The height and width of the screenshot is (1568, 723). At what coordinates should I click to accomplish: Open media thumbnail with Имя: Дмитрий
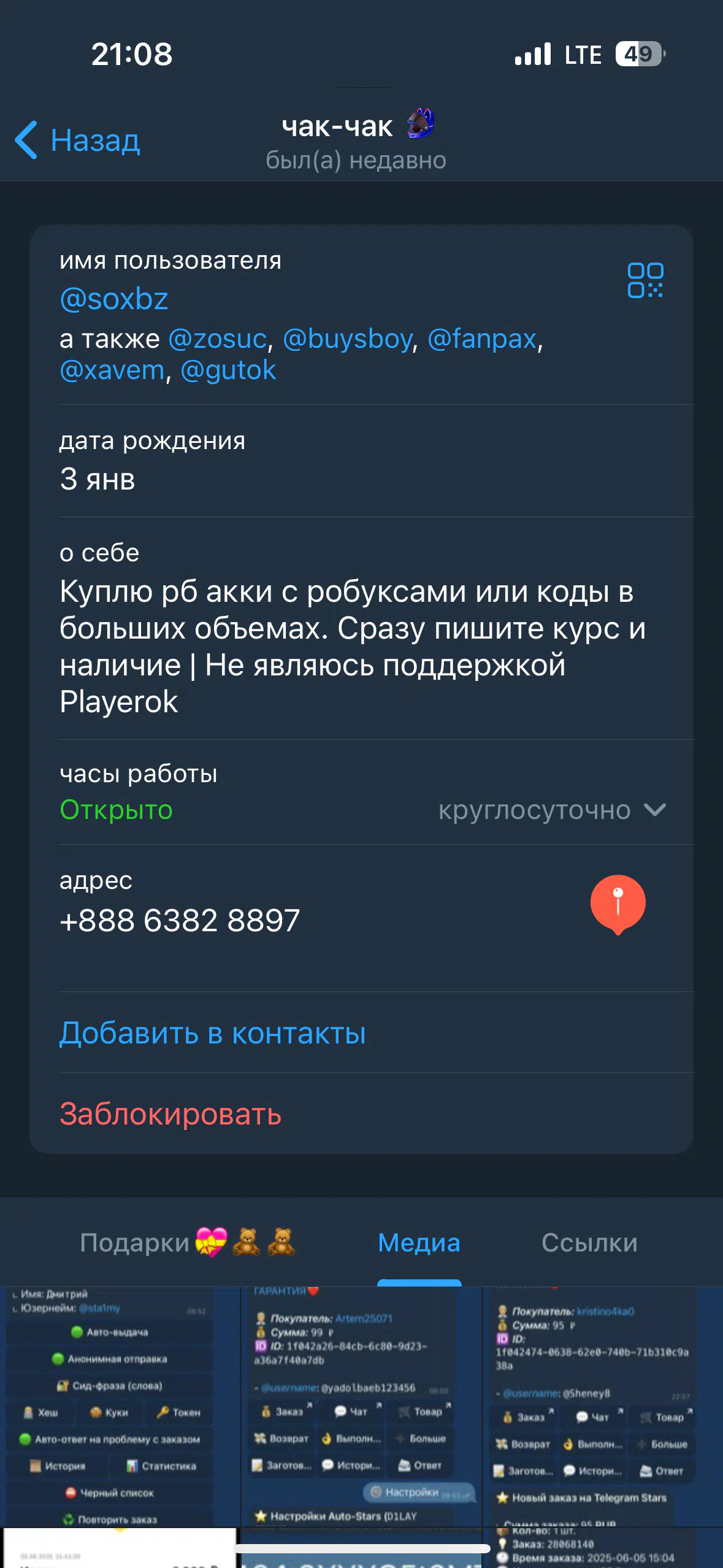click(x=119, y=1406)
